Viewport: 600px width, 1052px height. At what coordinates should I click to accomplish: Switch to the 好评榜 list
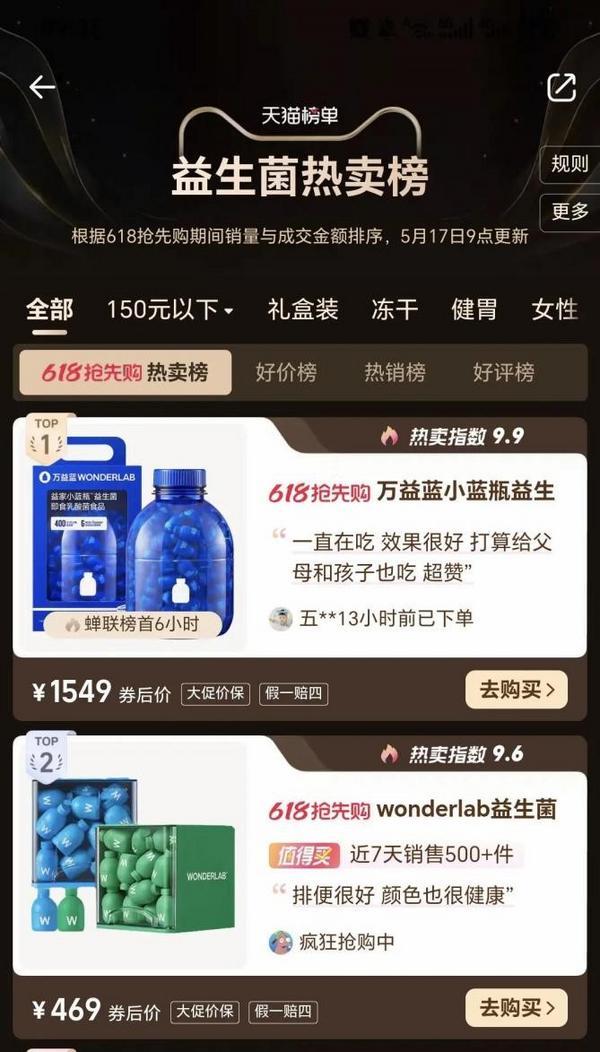(x=503, y=373)
